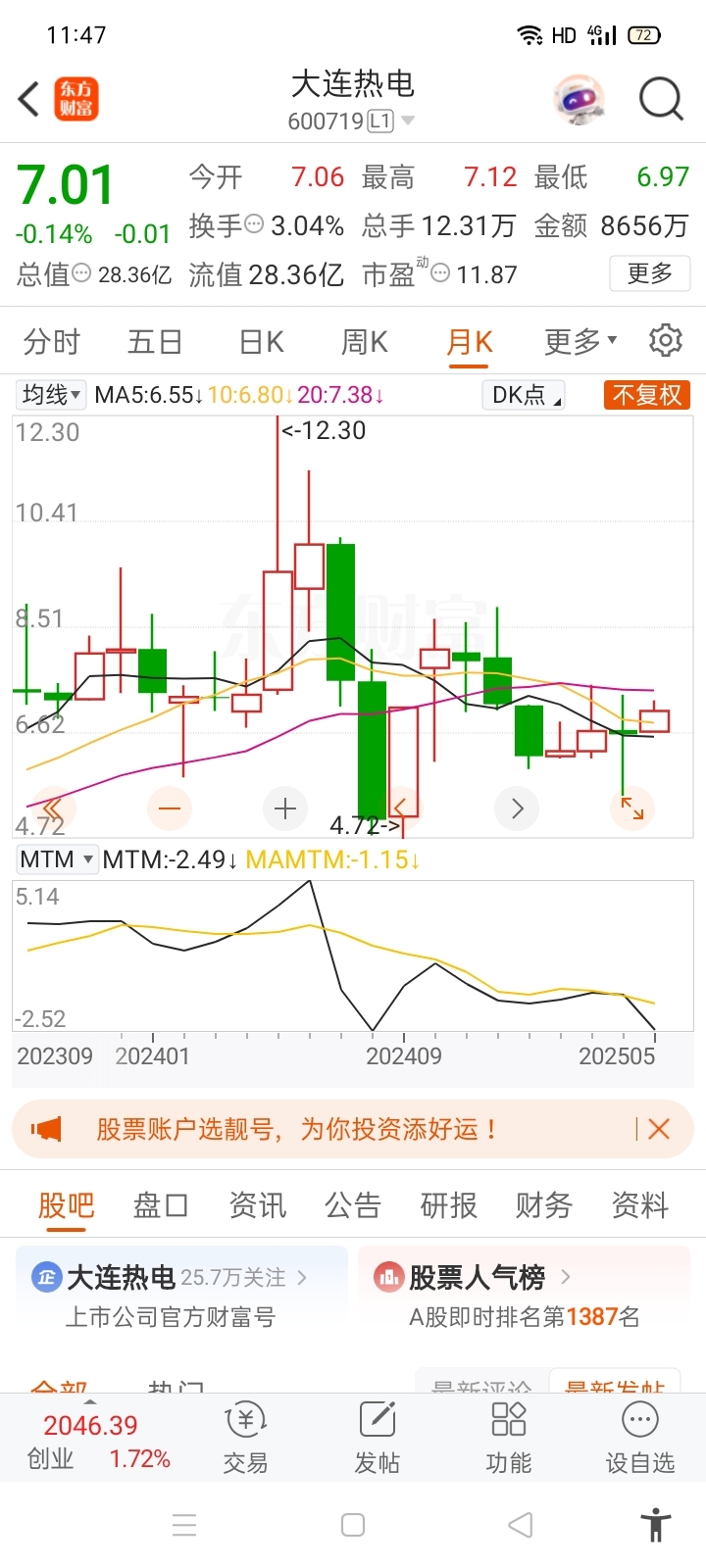Viewport: 706px width, 1568px height.
Task: Change the 不复权 adjustment setting
Action: pyautogui.click(x=647, y=395)
